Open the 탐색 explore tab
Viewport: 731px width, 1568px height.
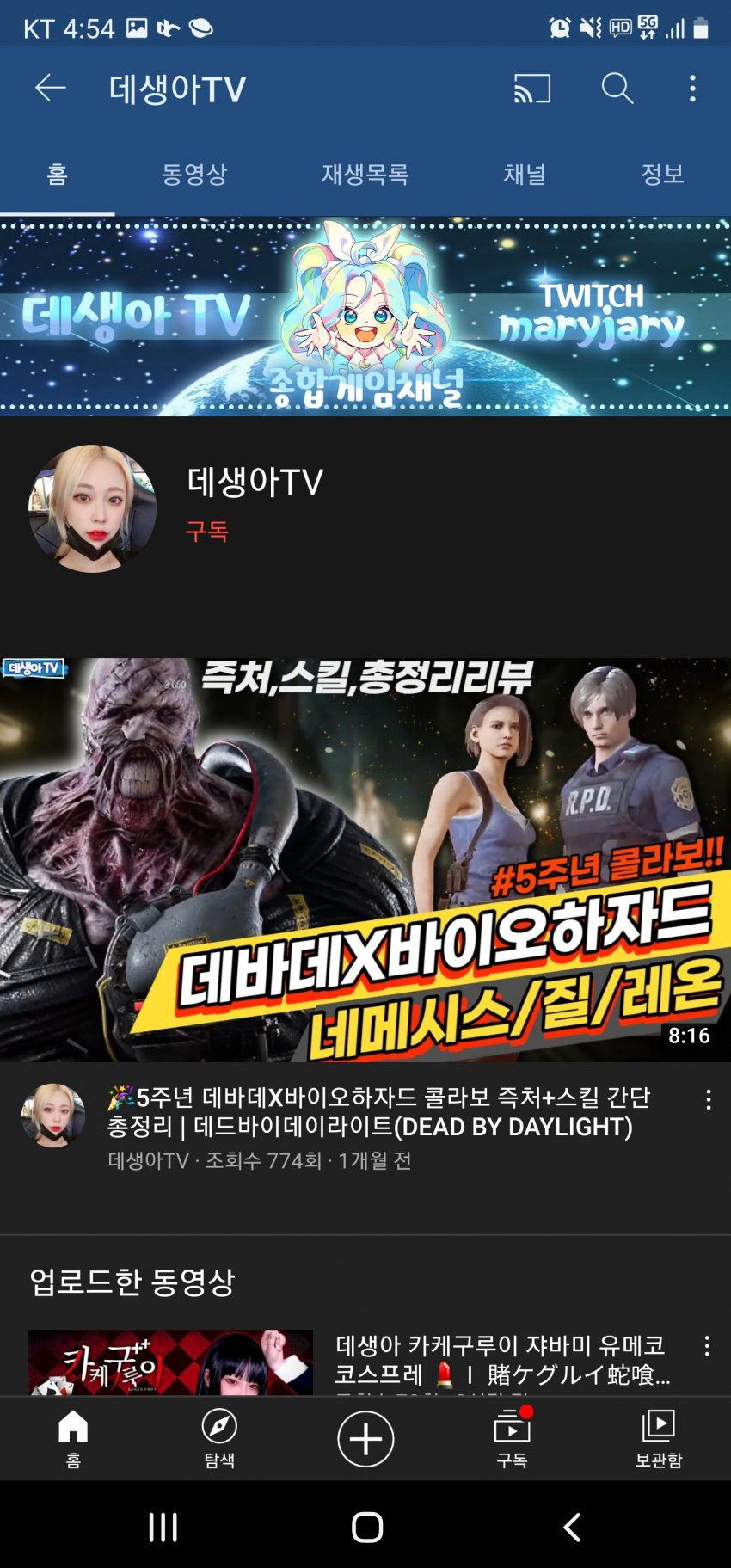point(219,1437)
